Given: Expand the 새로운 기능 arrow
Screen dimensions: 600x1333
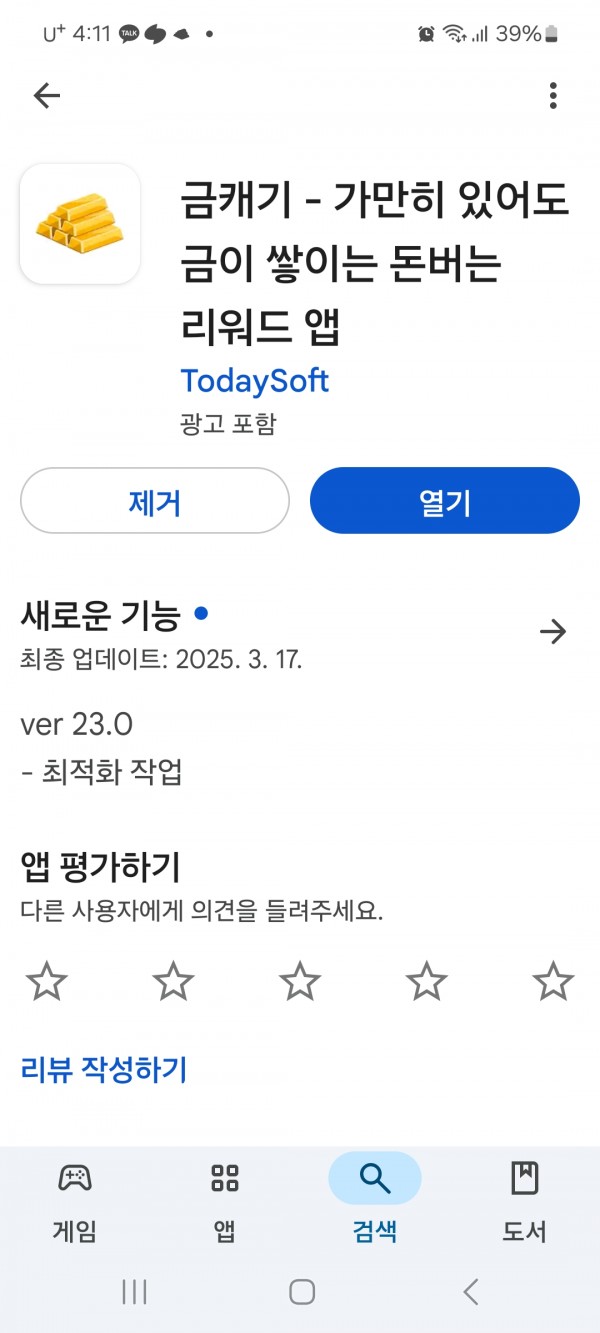Looking at the screenshot, I should pos(553,631).
